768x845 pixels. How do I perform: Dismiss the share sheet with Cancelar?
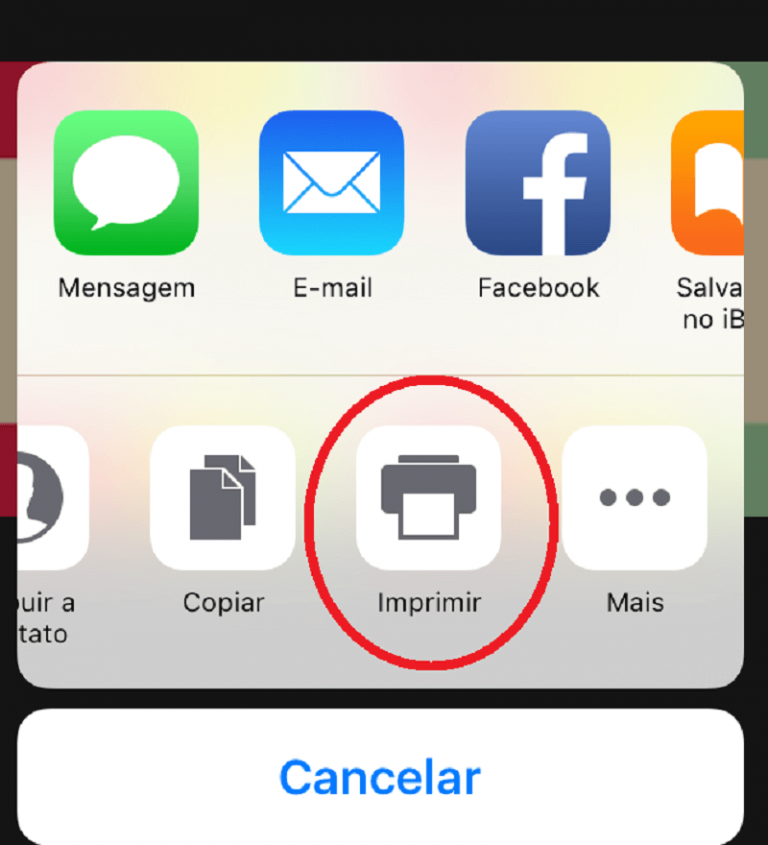[x=380, y=777]
